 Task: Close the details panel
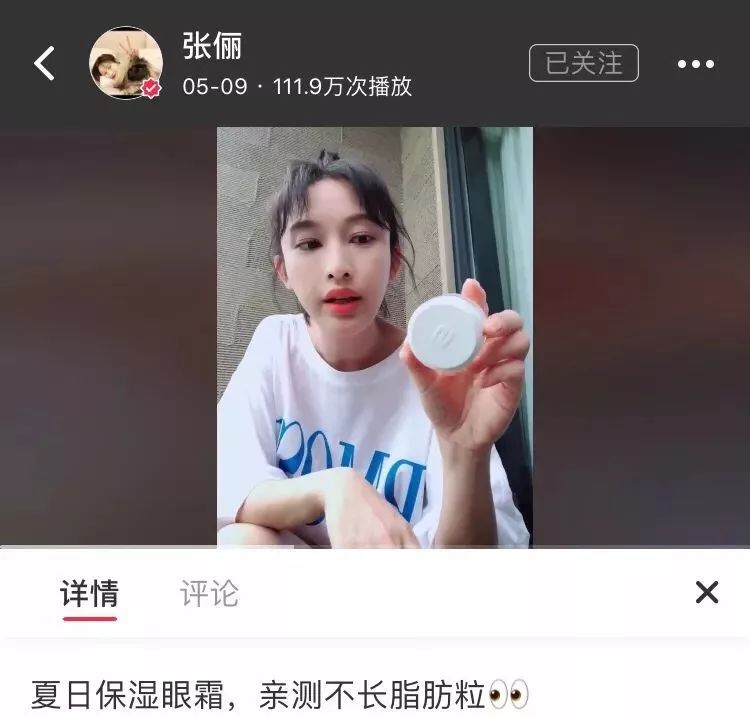706,592
